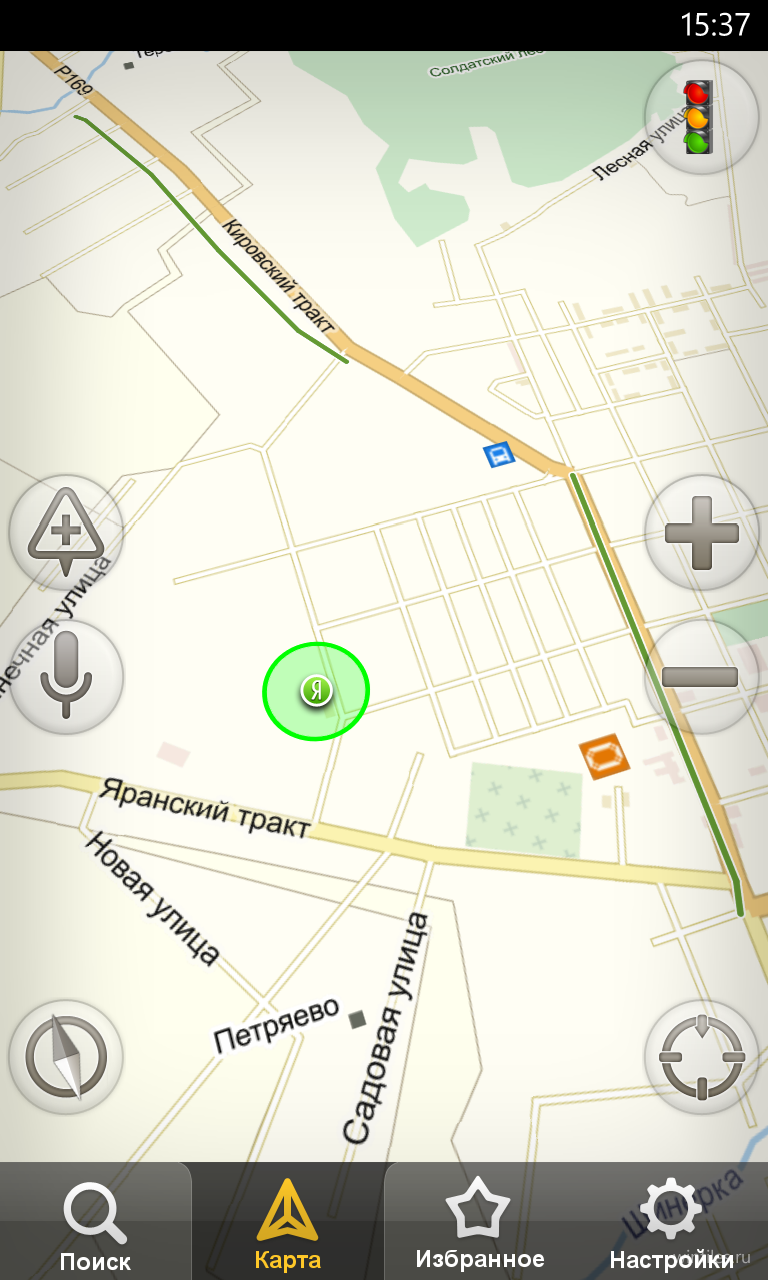Tap the compass to orient map north

pyautogui.click(x=66, y=1057)
